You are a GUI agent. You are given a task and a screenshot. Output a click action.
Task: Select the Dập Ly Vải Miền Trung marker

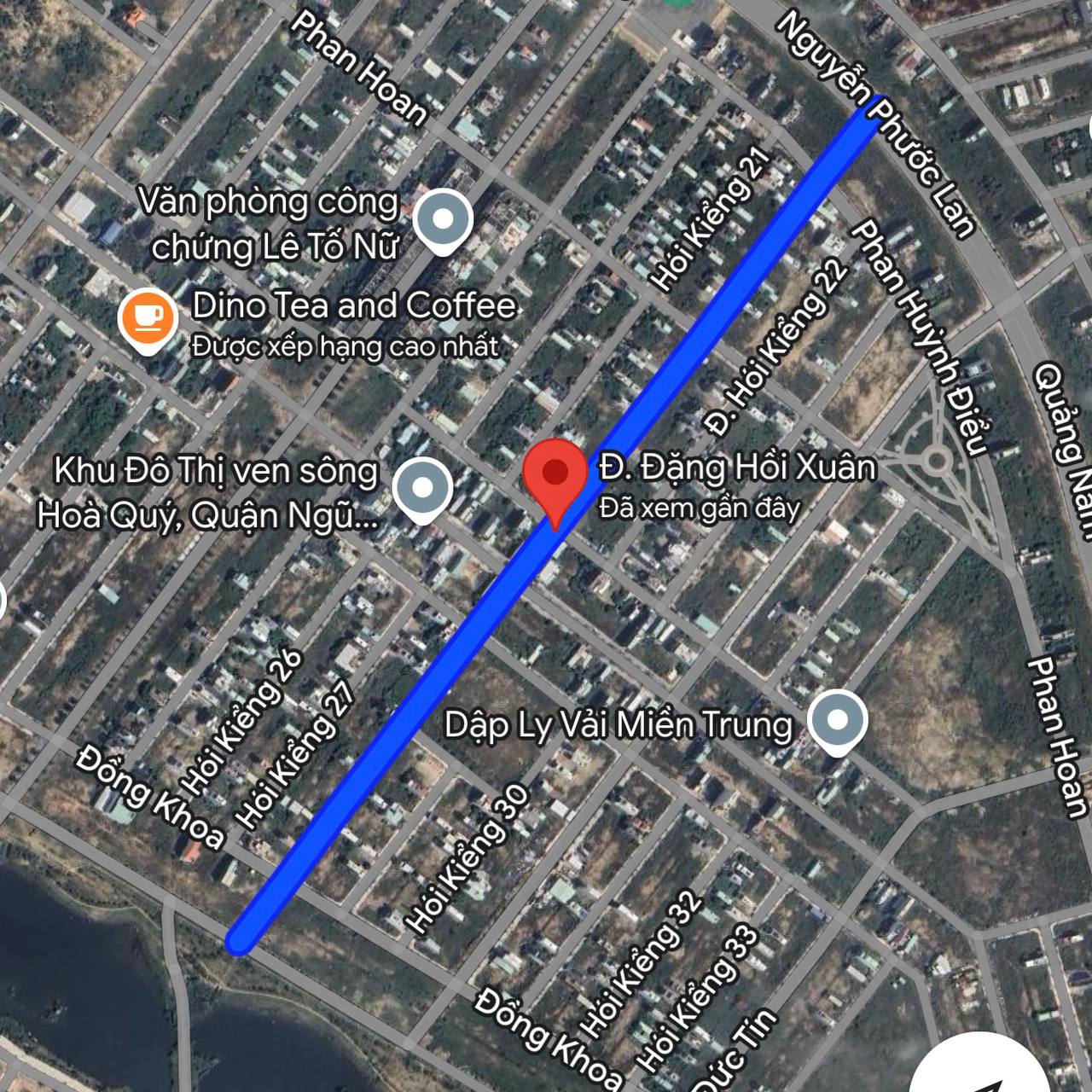point(838,721)
